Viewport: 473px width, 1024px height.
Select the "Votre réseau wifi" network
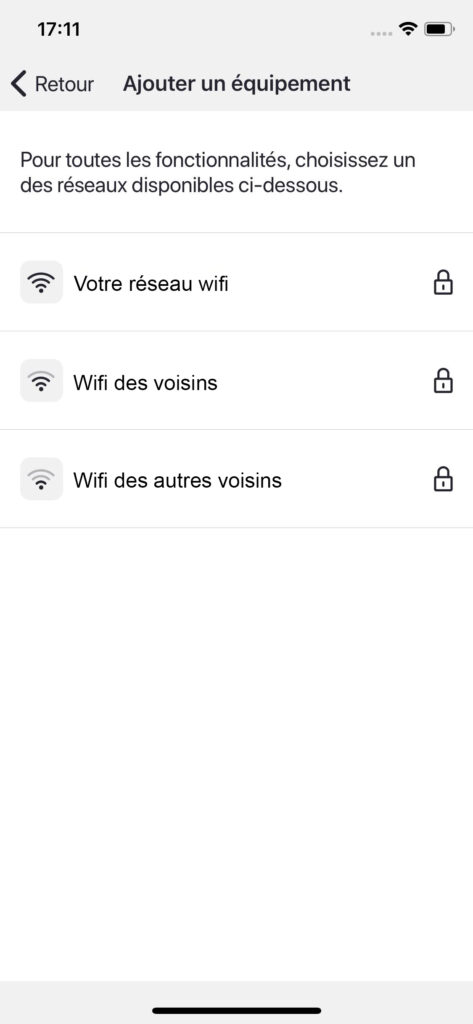(236, 282)
